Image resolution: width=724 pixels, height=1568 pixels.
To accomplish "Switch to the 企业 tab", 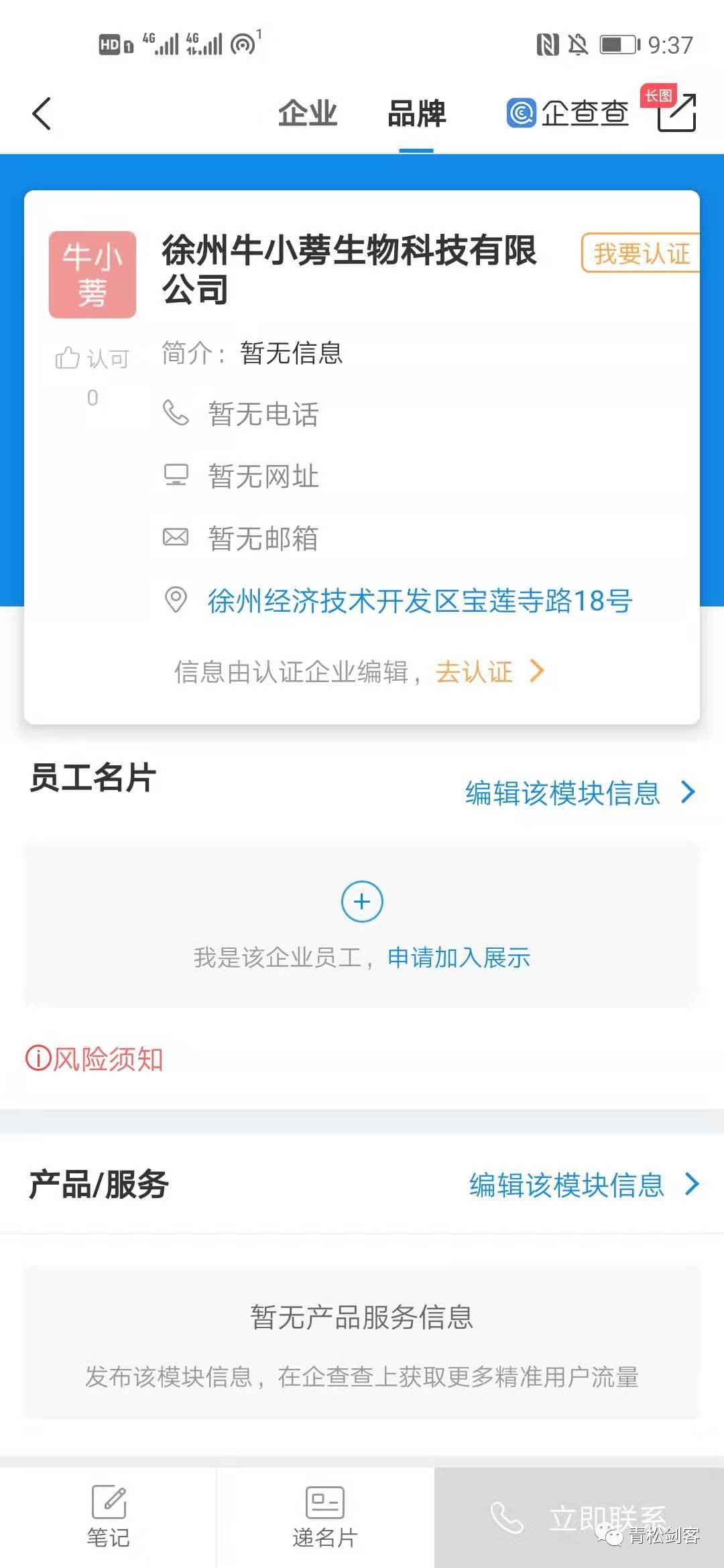I will pyautogui.click(x=308, y=113).
